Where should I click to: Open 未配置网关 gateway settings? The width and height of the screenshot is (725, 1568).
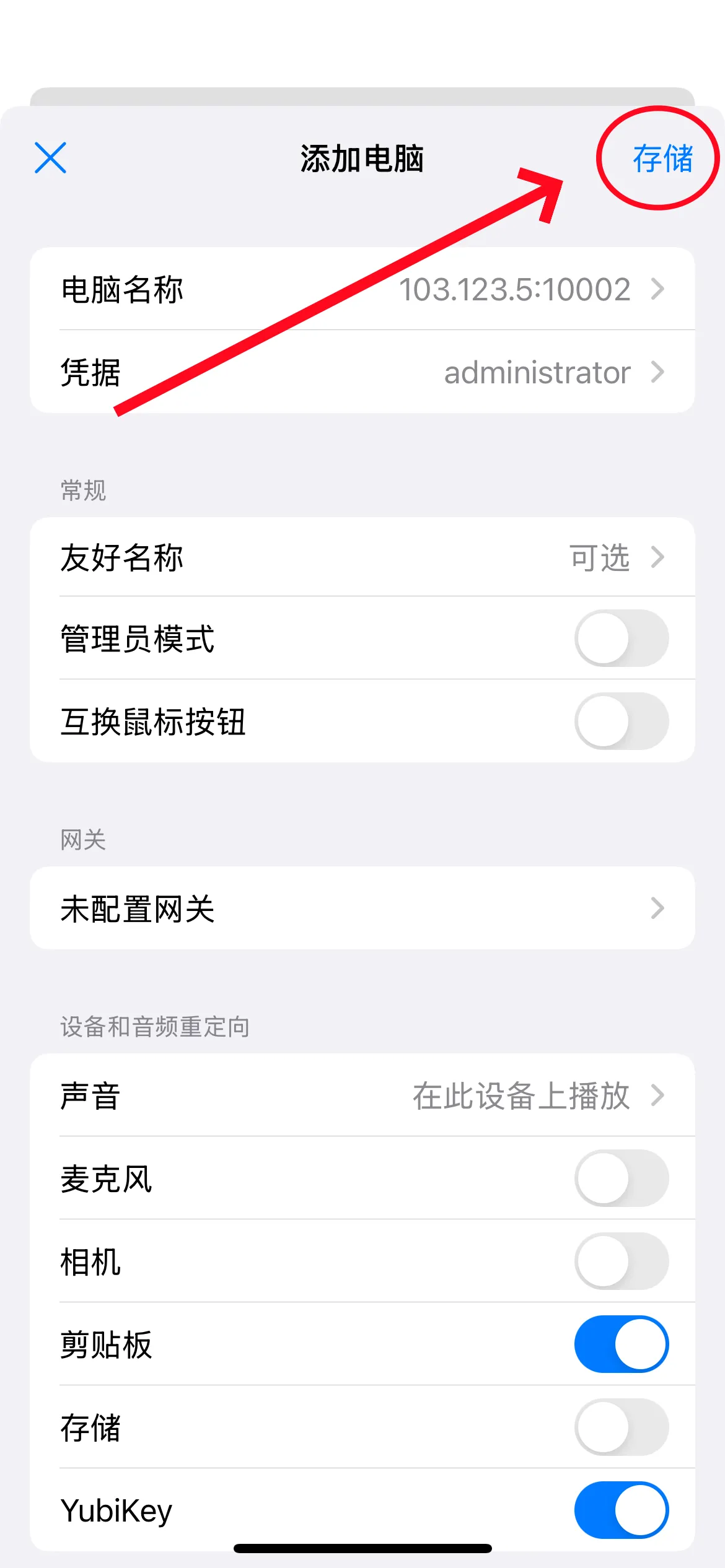point(362,908)
